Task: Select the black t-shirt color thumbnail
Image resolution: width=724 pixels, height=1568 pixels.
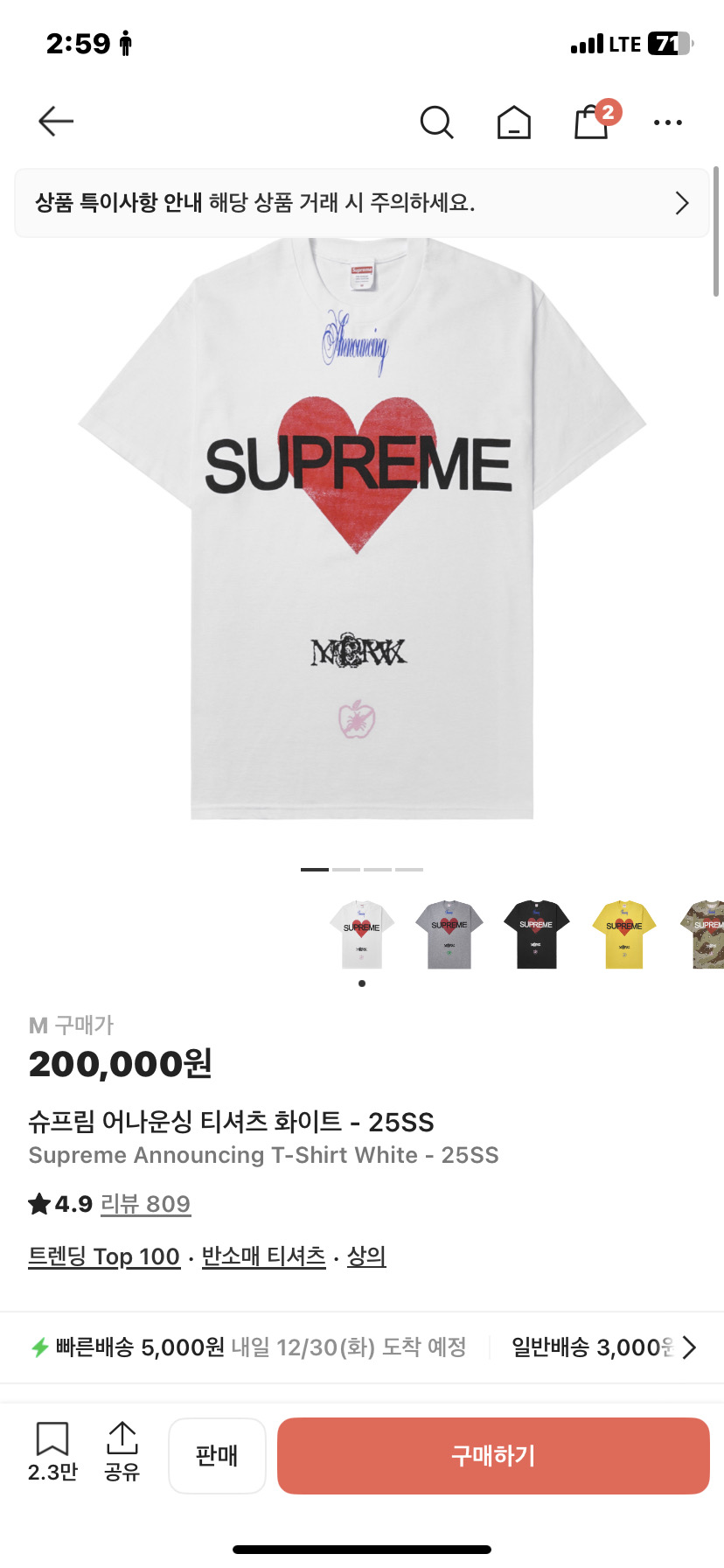Action: [x=536, y=934]
